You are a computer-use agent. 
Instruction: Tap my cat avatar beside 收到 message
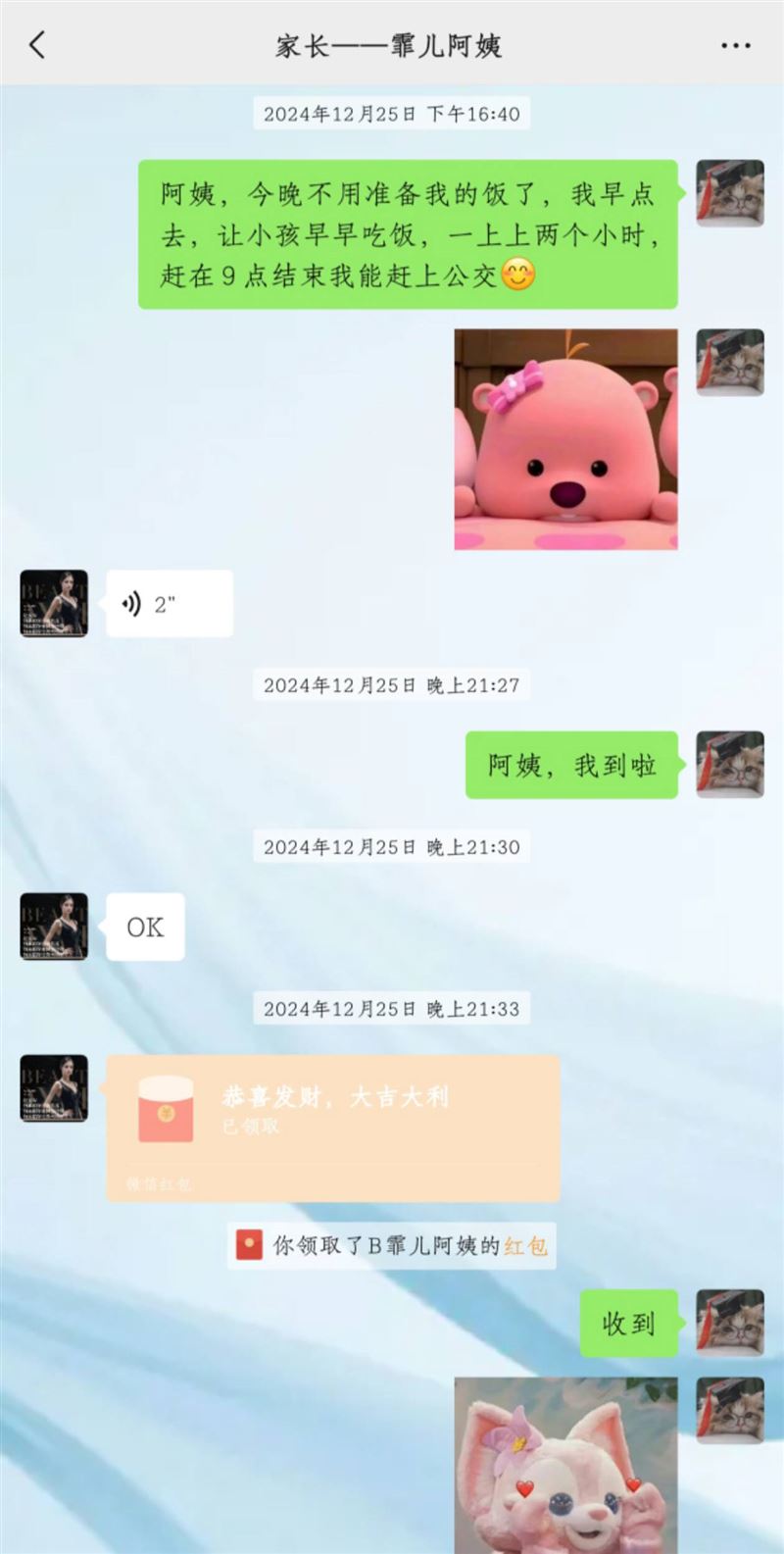coord(730,1323)
